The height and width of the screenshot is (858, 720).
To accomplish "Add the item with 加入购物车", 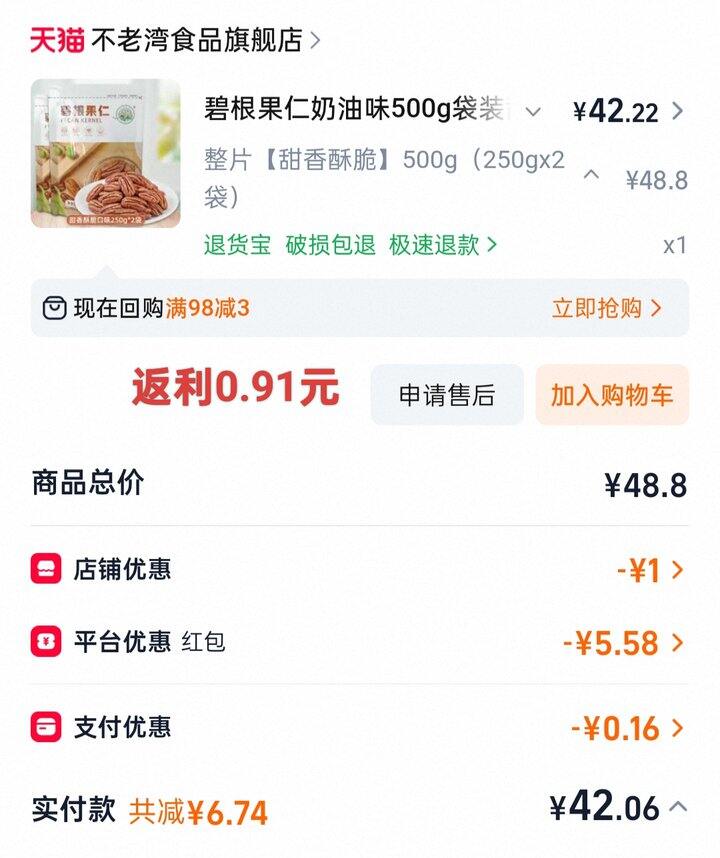I will point(611,395).
